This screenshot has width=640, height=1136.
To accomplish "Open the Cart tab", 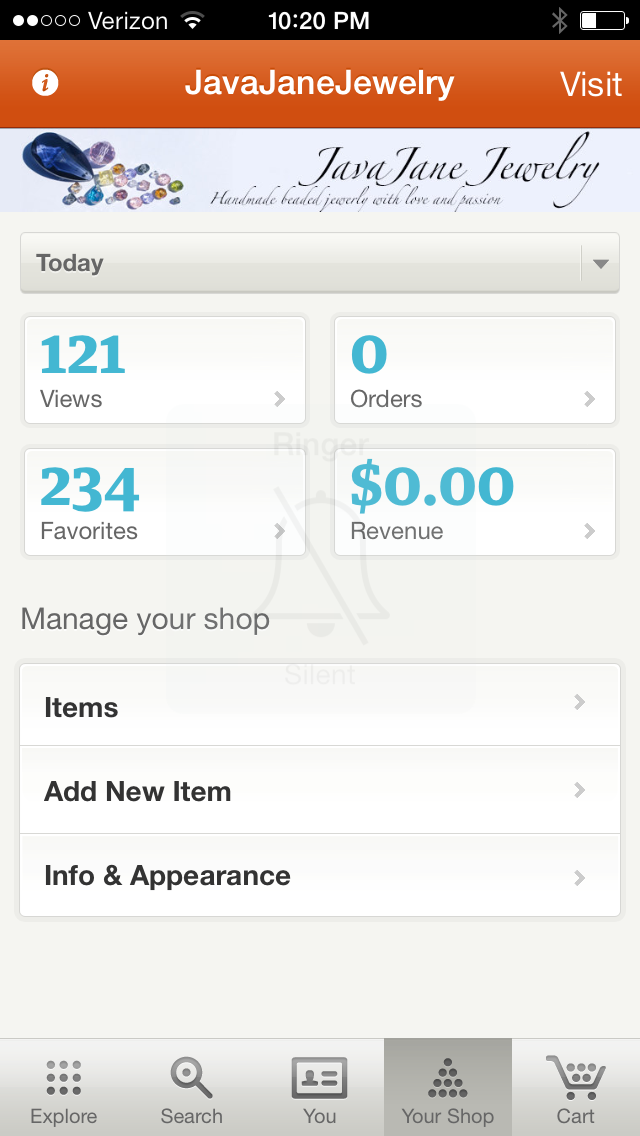I will (x=575, y=1087).
